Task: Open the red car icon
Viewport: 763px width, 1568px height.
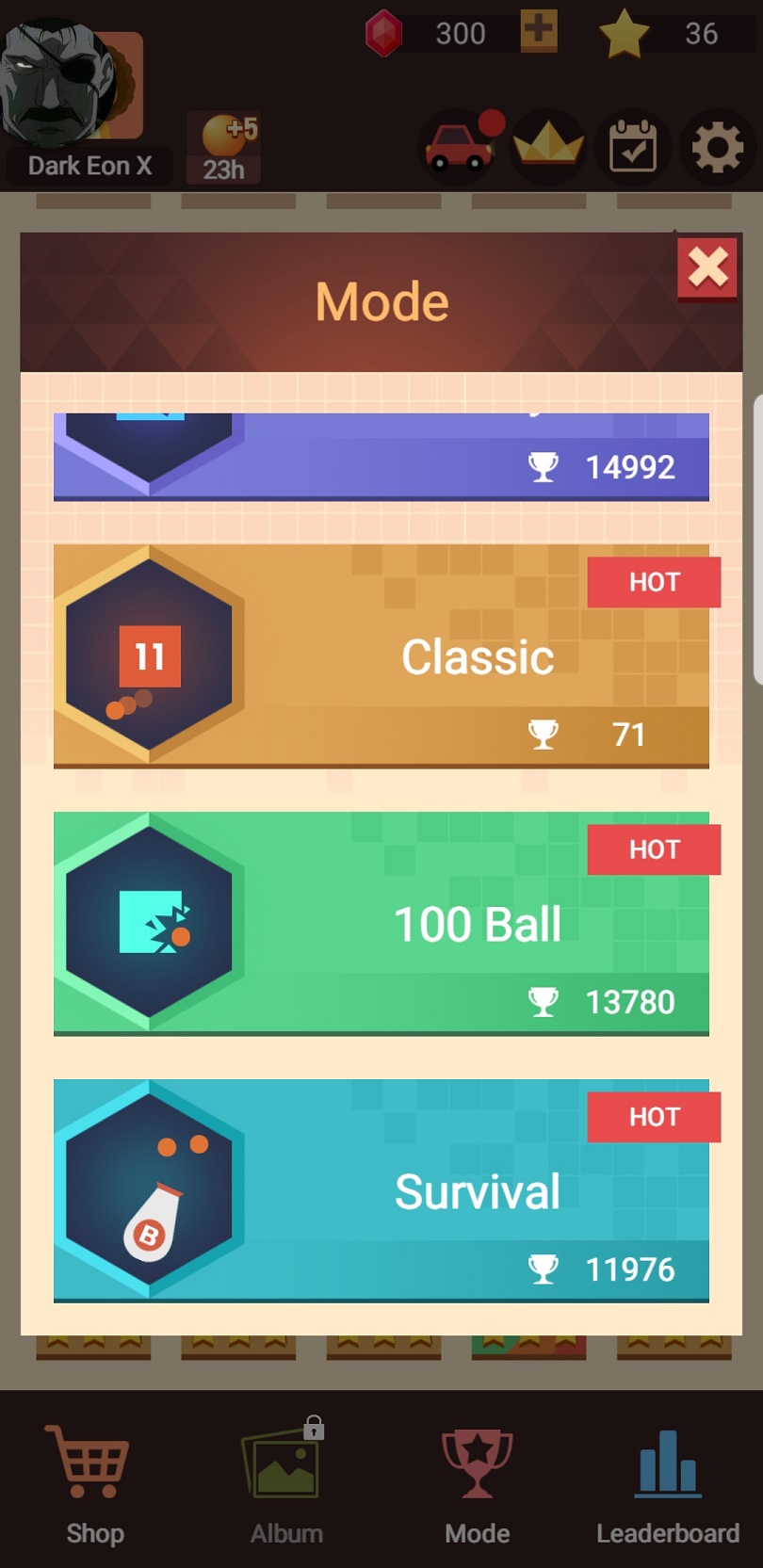Action: (x=460, y=148)
